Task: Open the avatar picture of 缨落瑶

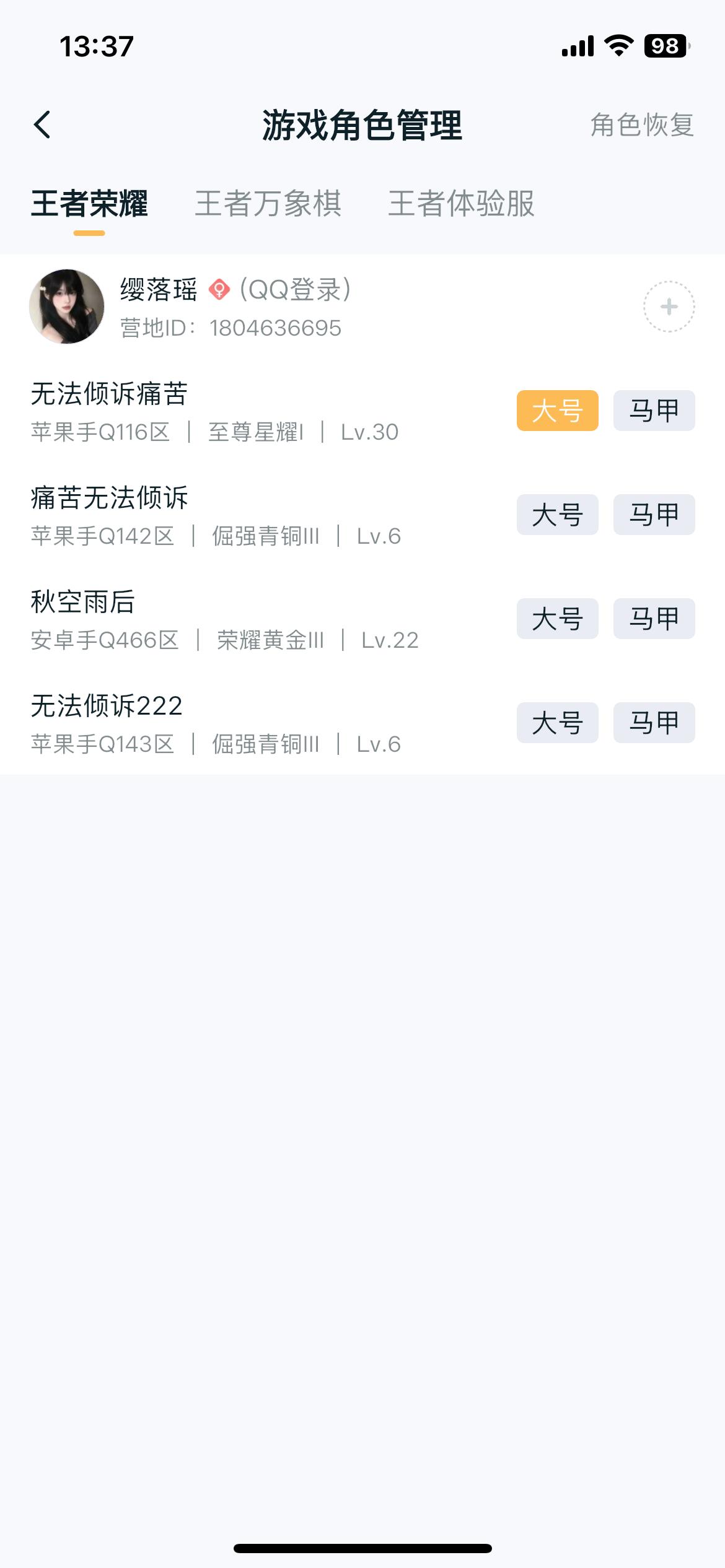Action: tap(67, 307)
